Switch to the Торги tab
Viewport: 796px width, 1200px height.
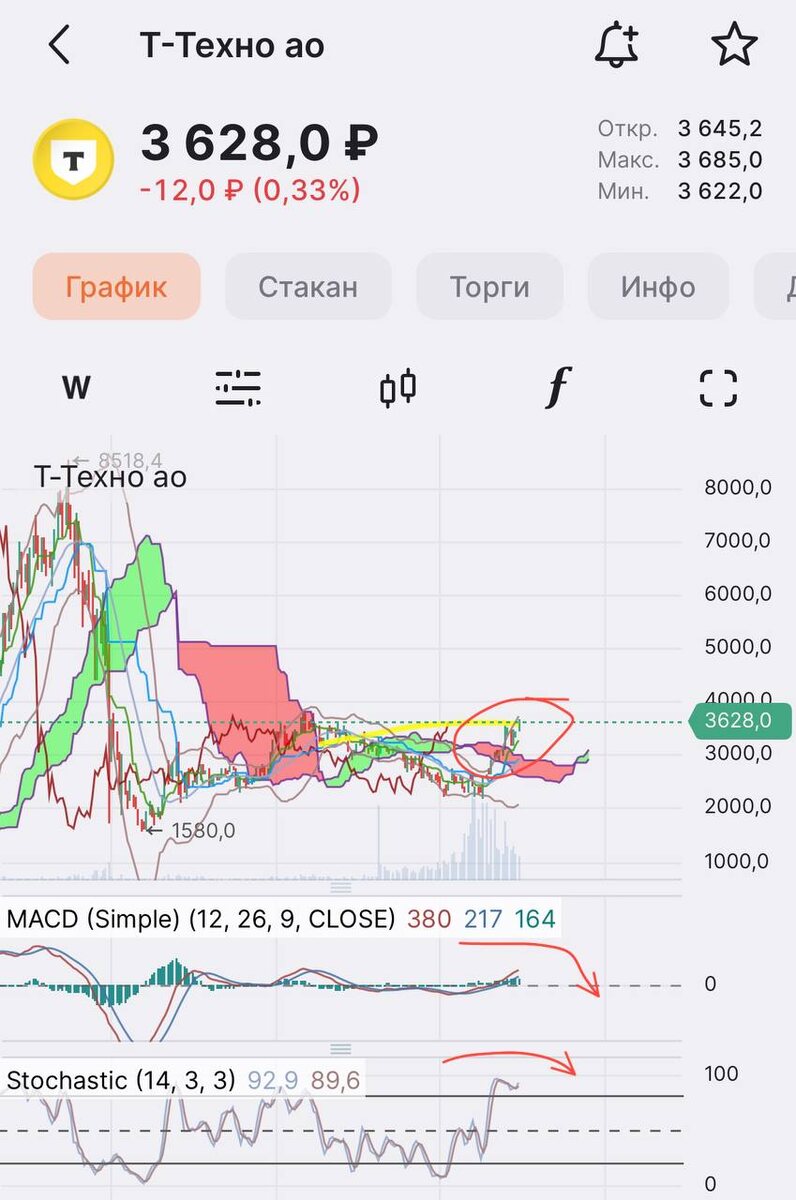pos(489,287)
